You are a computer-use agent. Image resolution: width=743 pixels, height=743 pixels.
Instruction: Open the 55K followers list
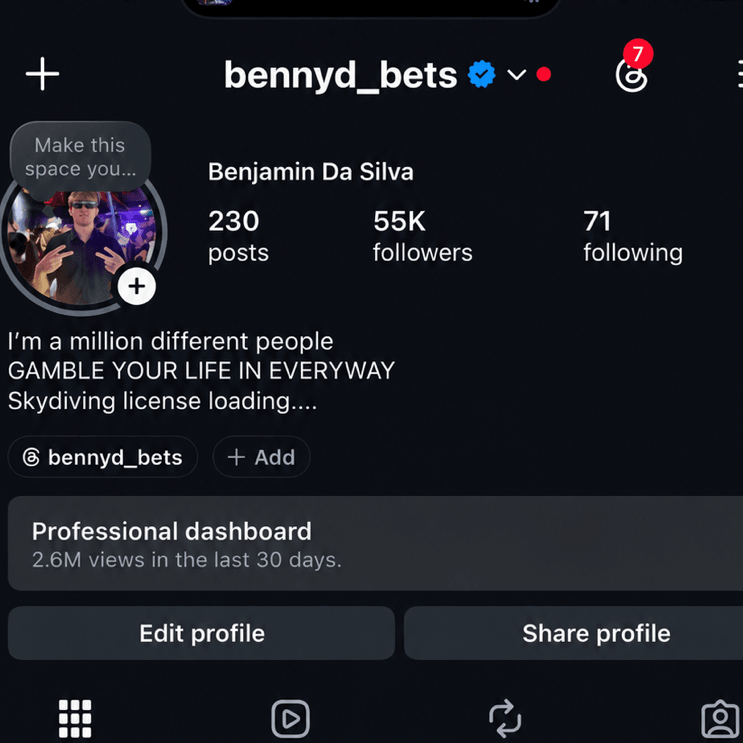(422, 236)
